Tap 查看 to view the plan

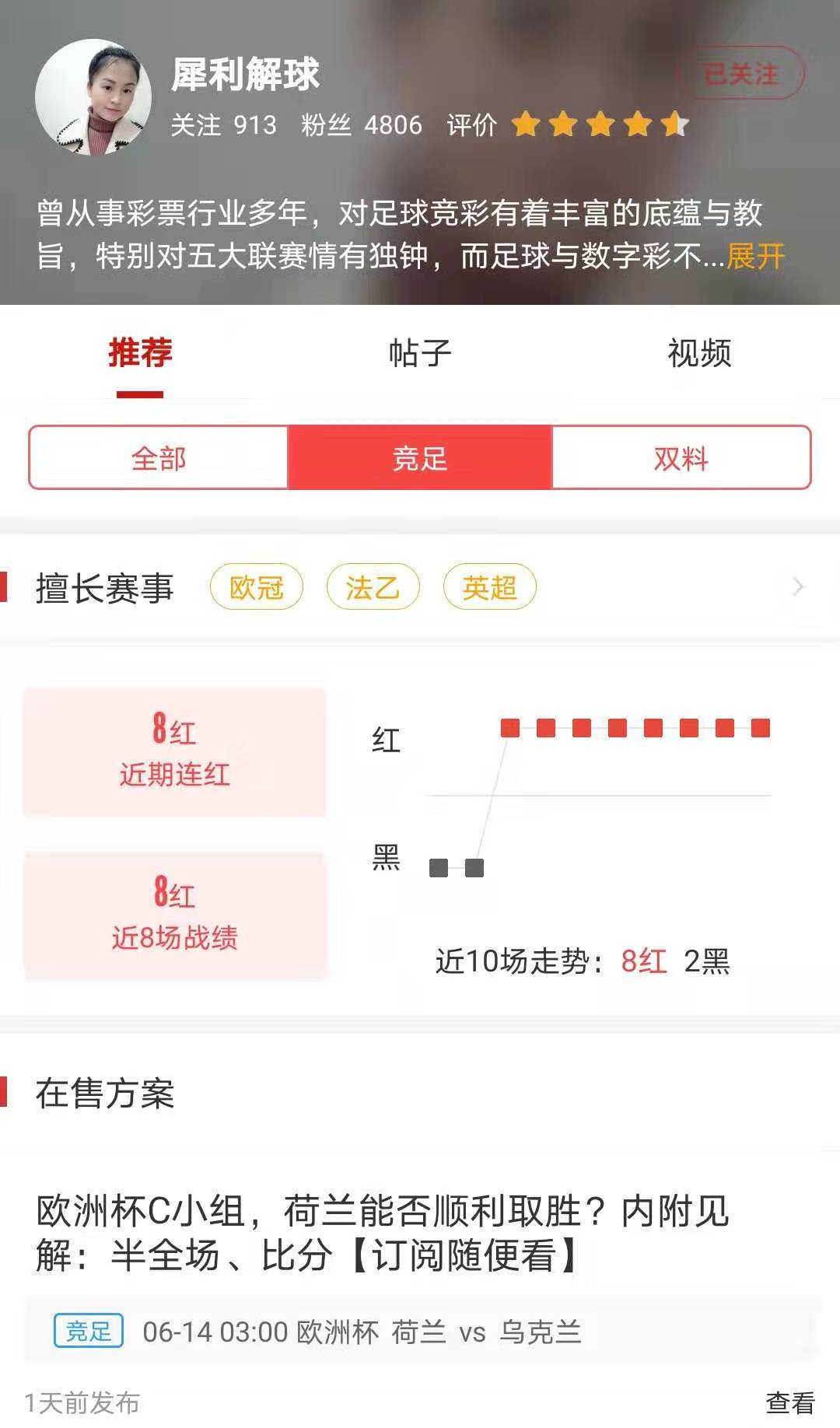coord(789,1402)
